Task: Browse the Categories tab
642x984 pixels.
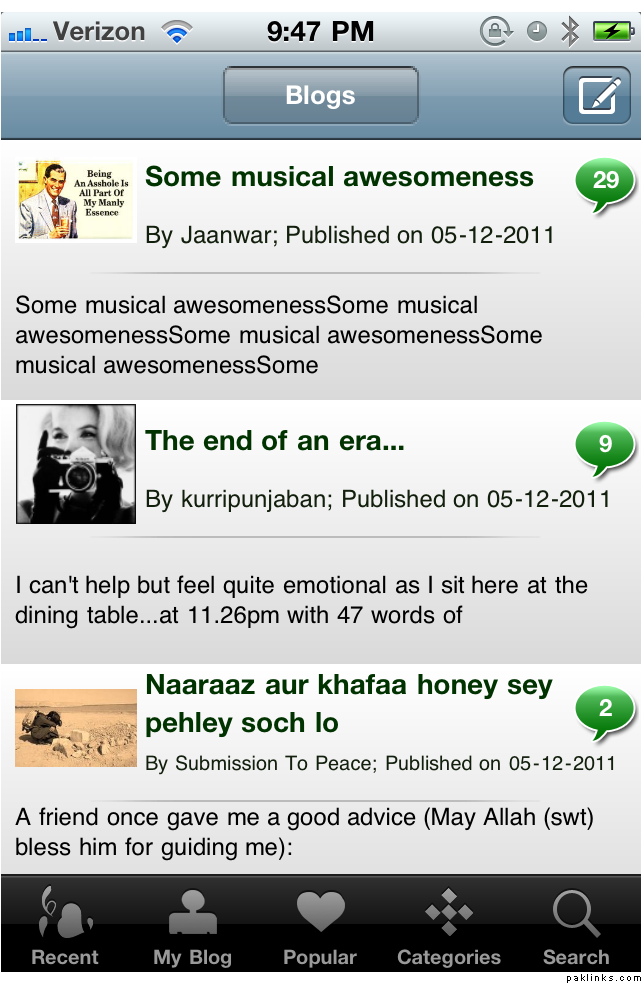Action: 449,929
